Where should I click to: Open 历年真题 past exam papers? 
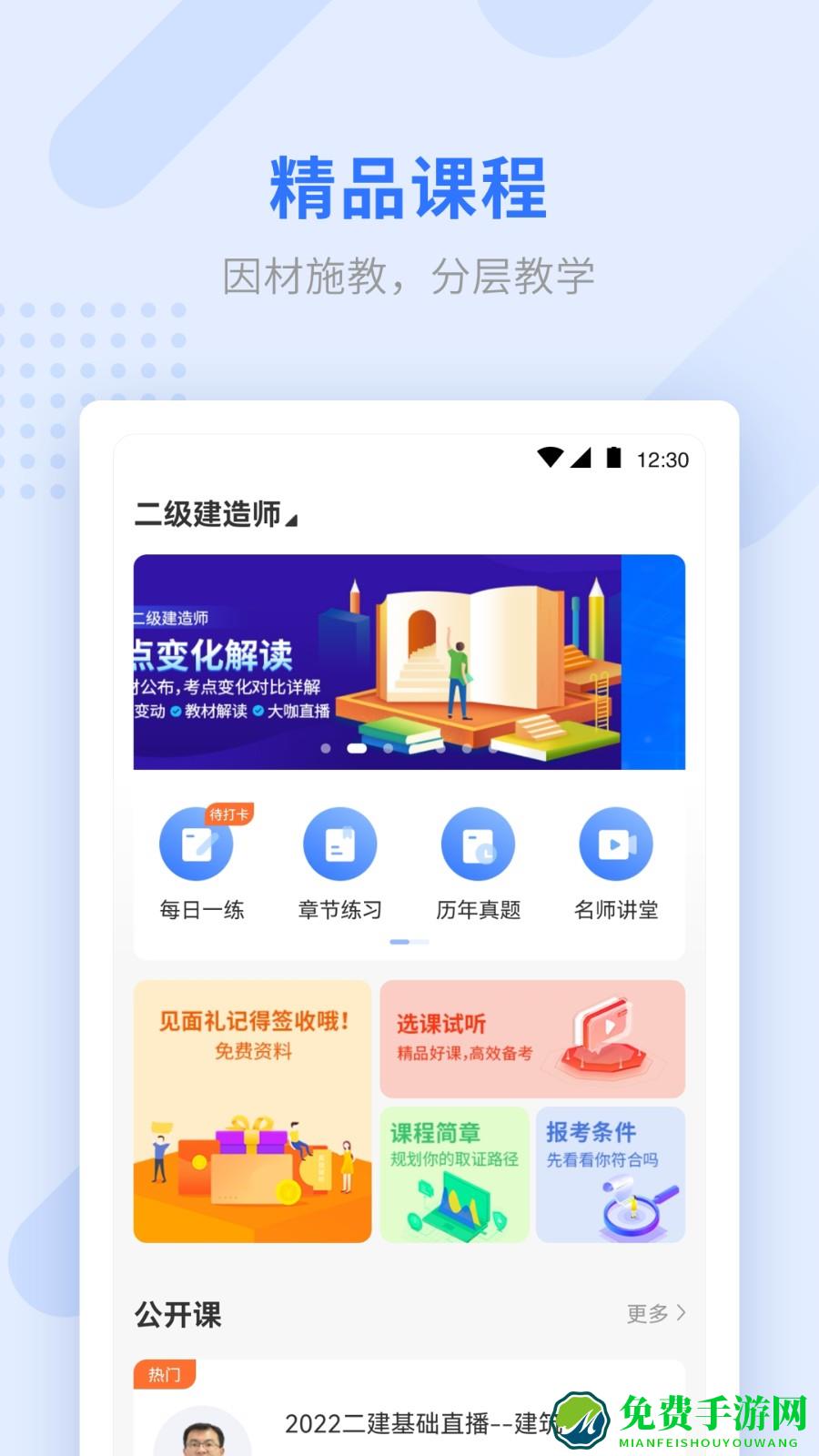pyautogui.click(x=478, y=844)
